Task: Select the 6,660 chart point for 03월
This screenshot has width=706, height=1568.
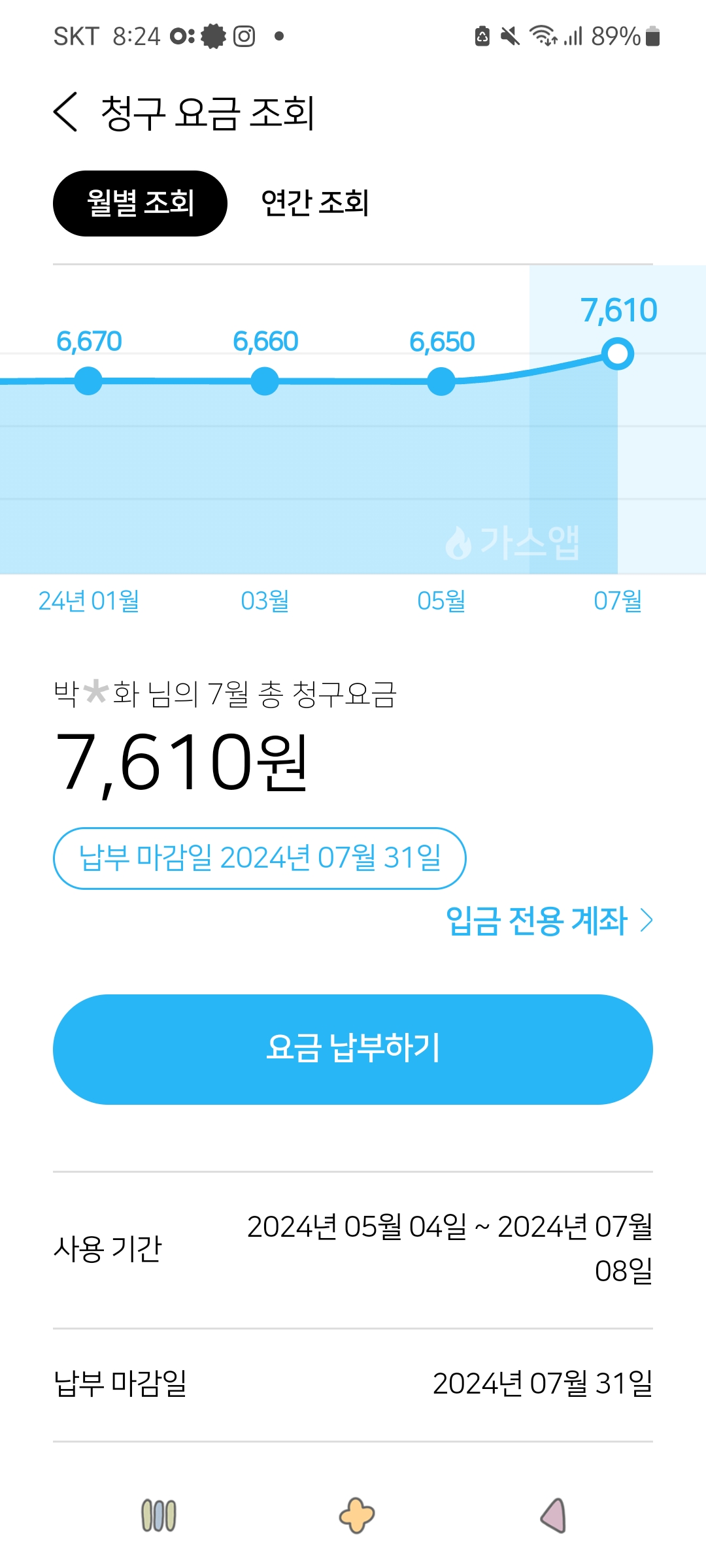Action: (x=265, y=381)
